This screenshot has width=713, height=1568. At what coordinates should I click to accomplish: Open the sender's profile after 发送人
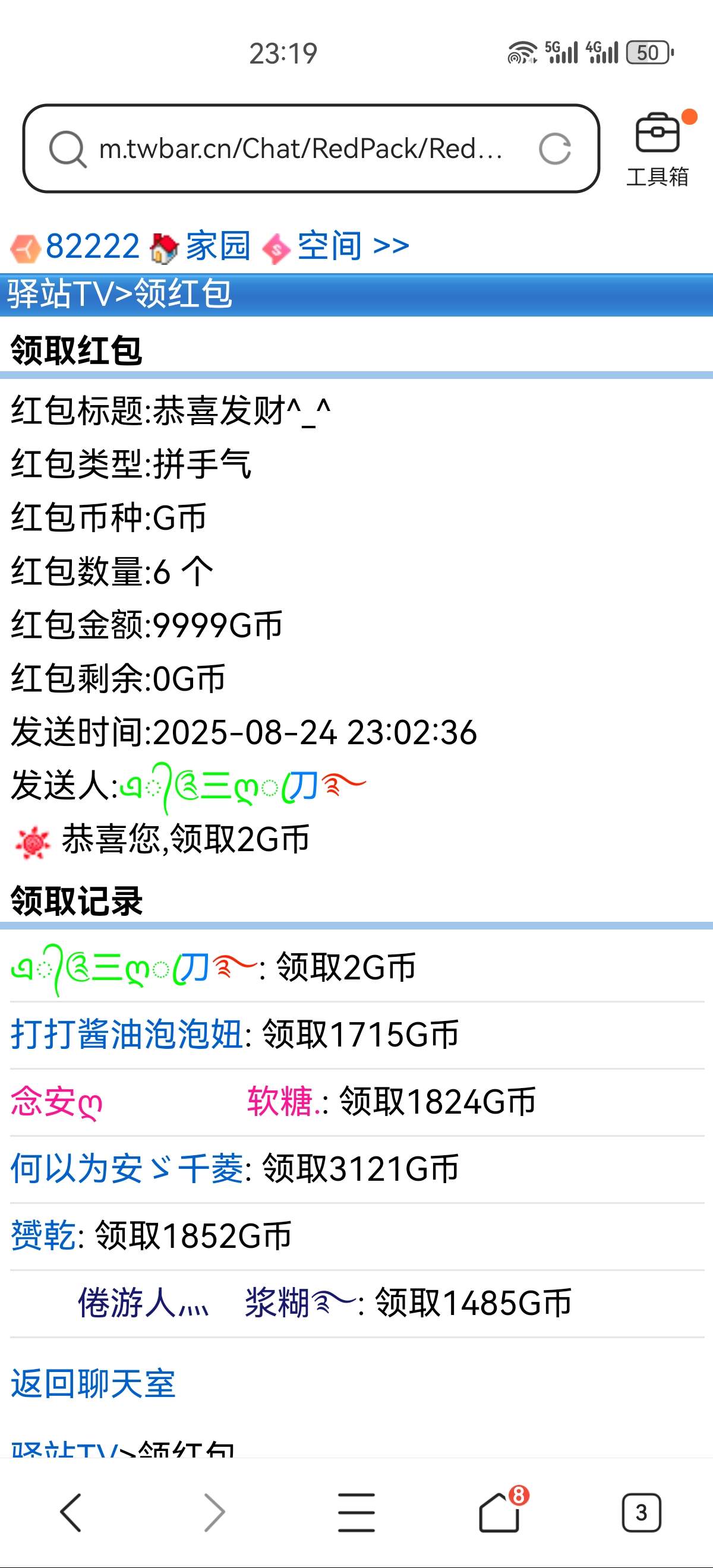pos(242,786)
